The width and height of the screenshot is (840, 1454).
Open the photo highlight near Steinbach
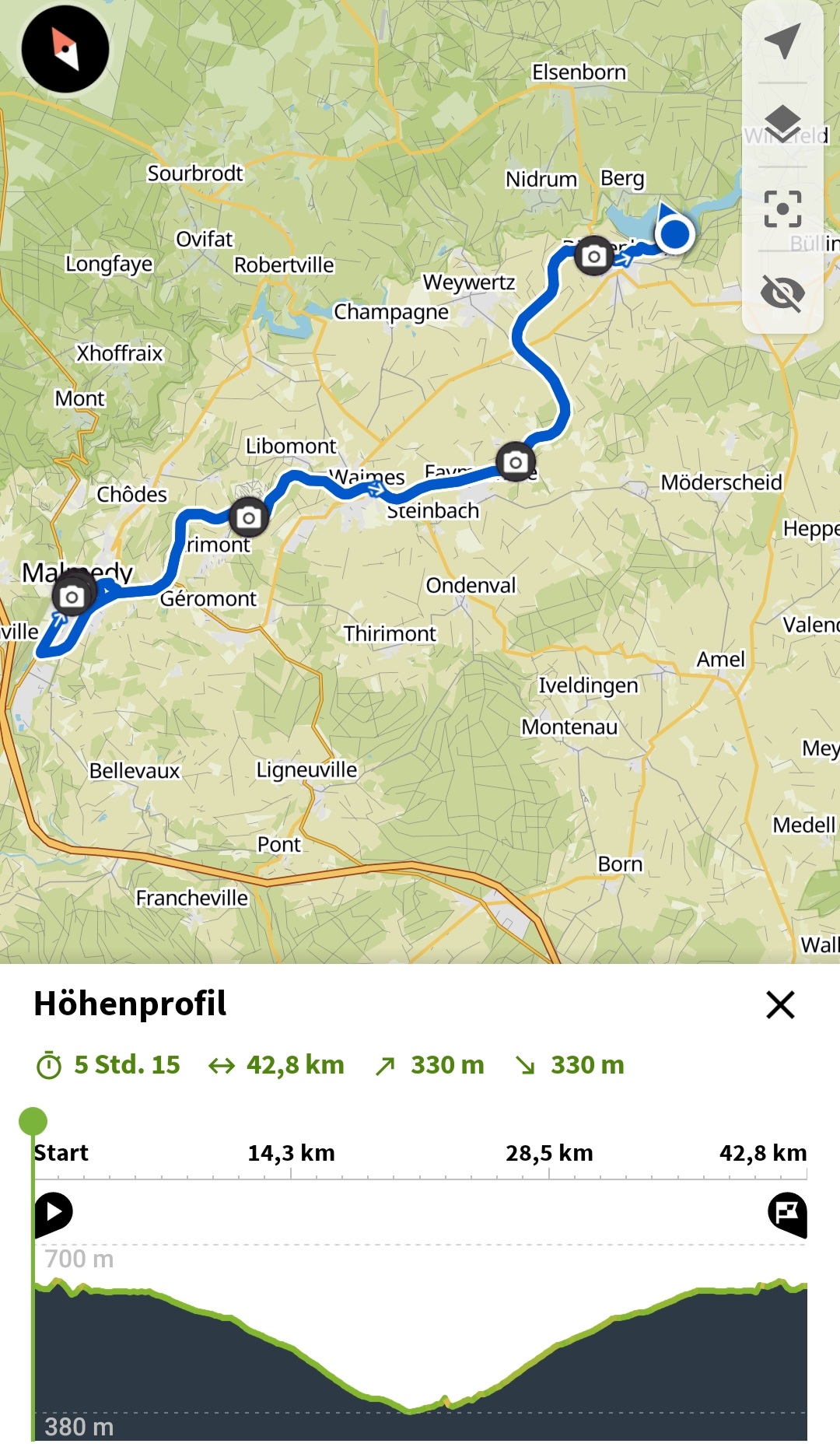coord(515,463)
